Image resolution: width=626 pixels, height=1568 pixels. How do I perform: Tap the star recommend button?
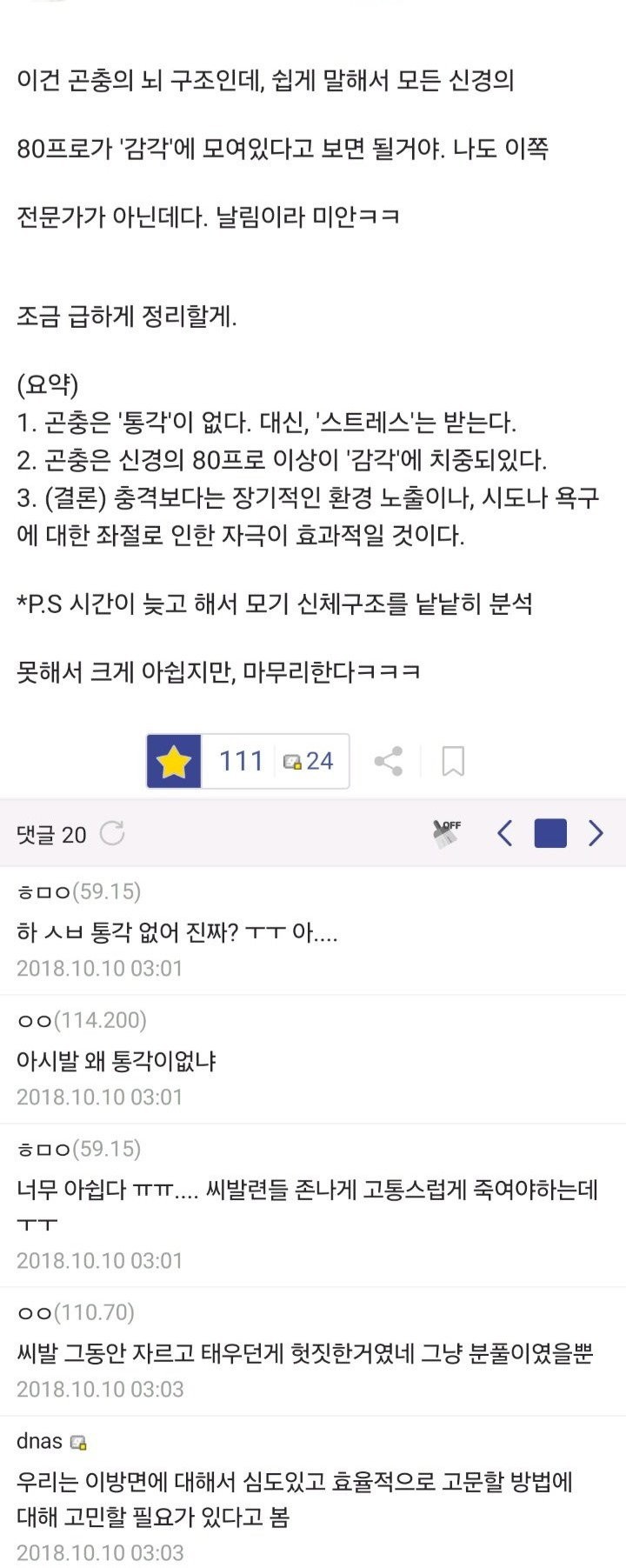point(174,761)
